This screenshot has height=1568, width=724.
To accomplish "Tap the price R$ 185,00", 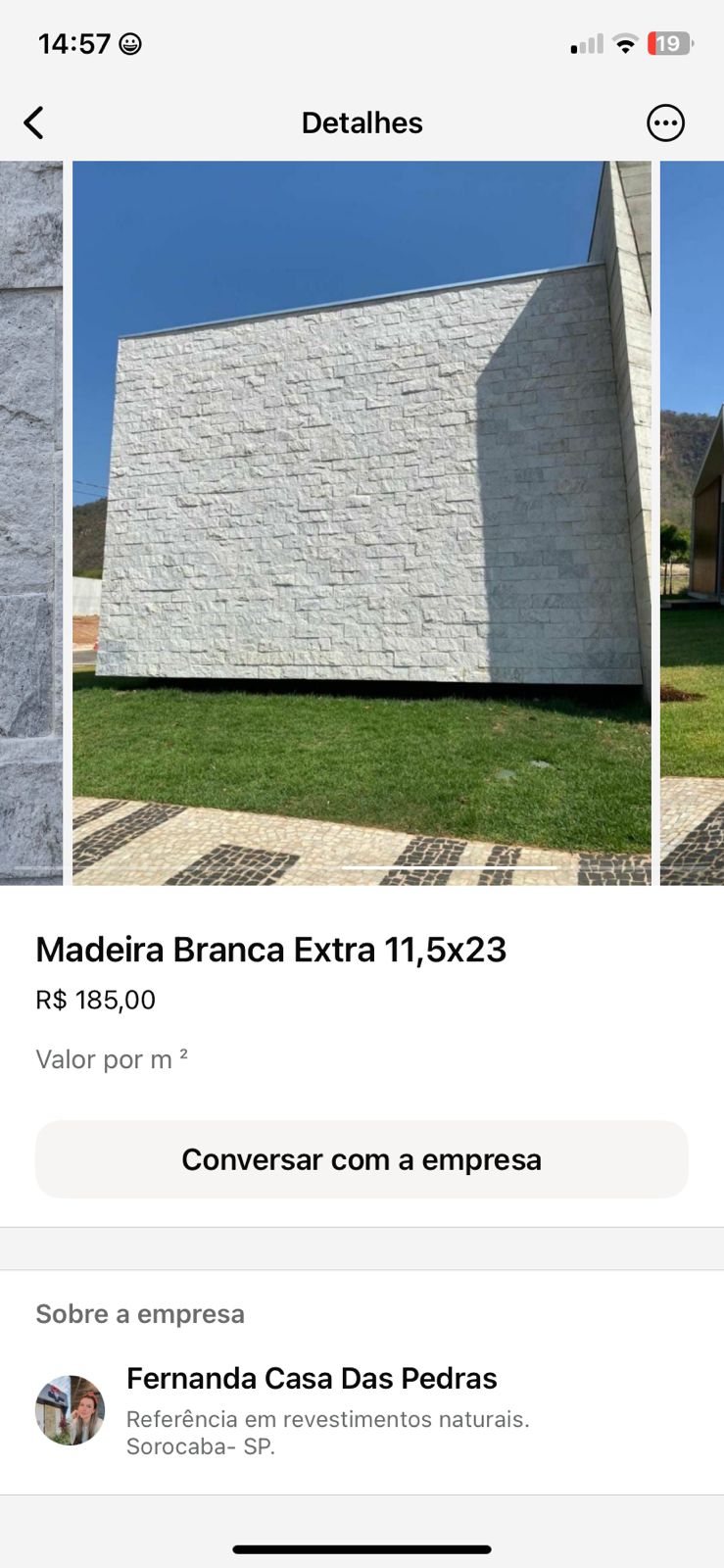I will point(94,1000).
